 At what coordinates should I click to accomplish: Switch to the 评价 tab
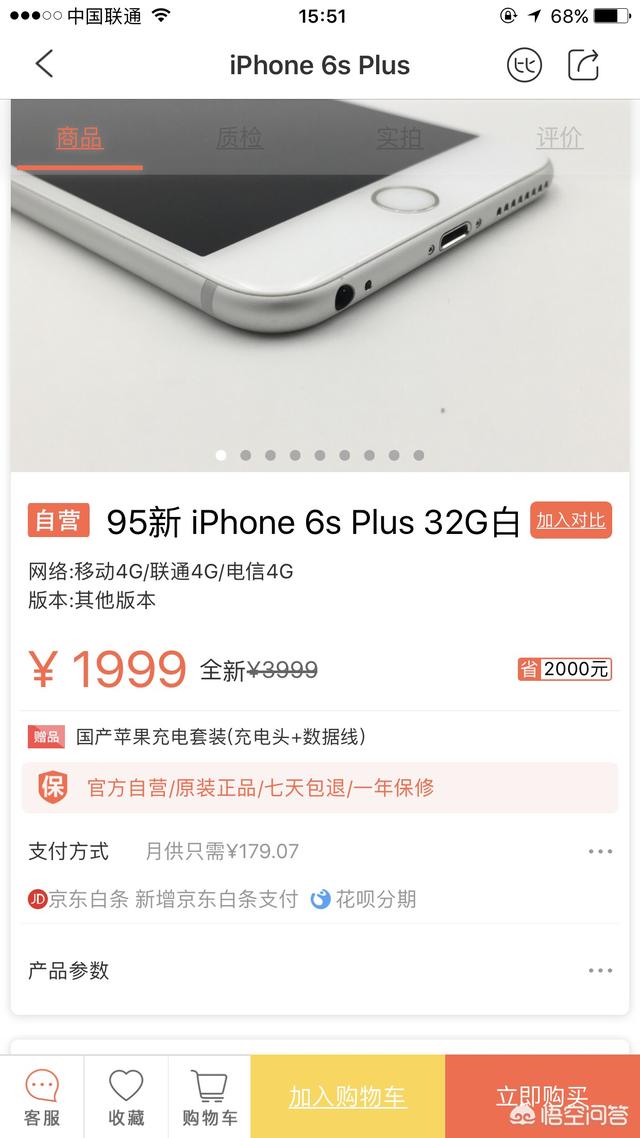tap(559, 138)
